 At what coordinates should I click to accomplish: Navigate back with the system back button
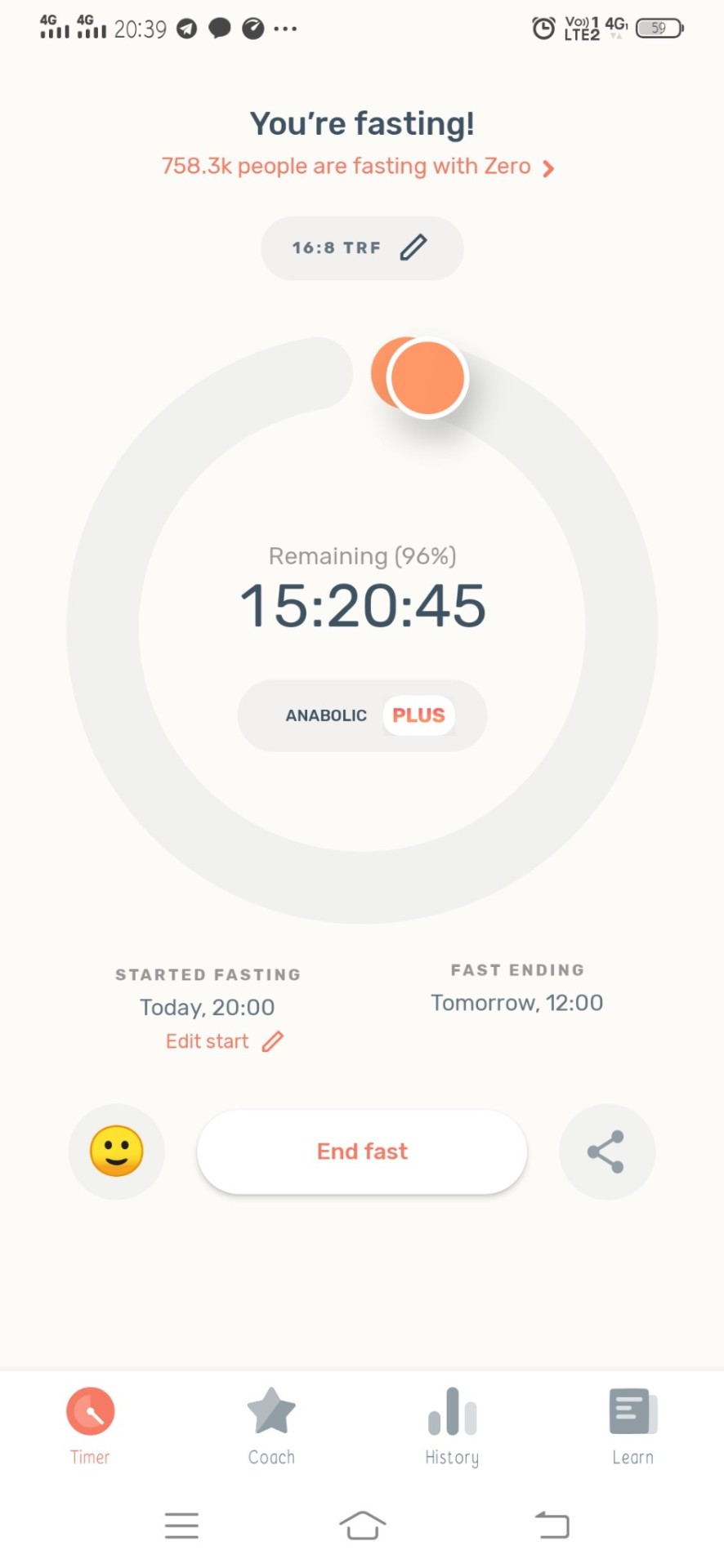click(552, 1525)
